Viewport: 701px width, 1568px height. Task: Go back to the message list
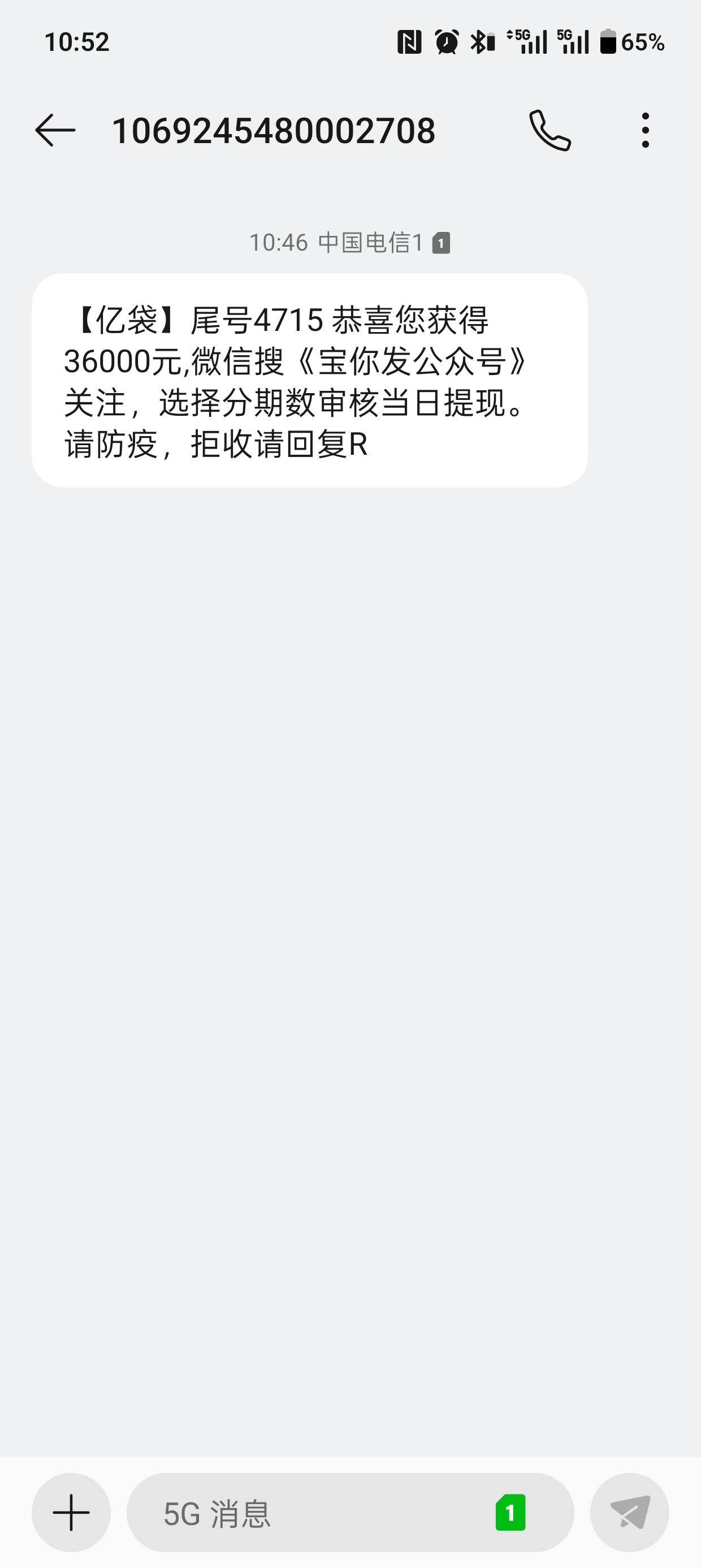pyautogui.click(x=55, y=130)
